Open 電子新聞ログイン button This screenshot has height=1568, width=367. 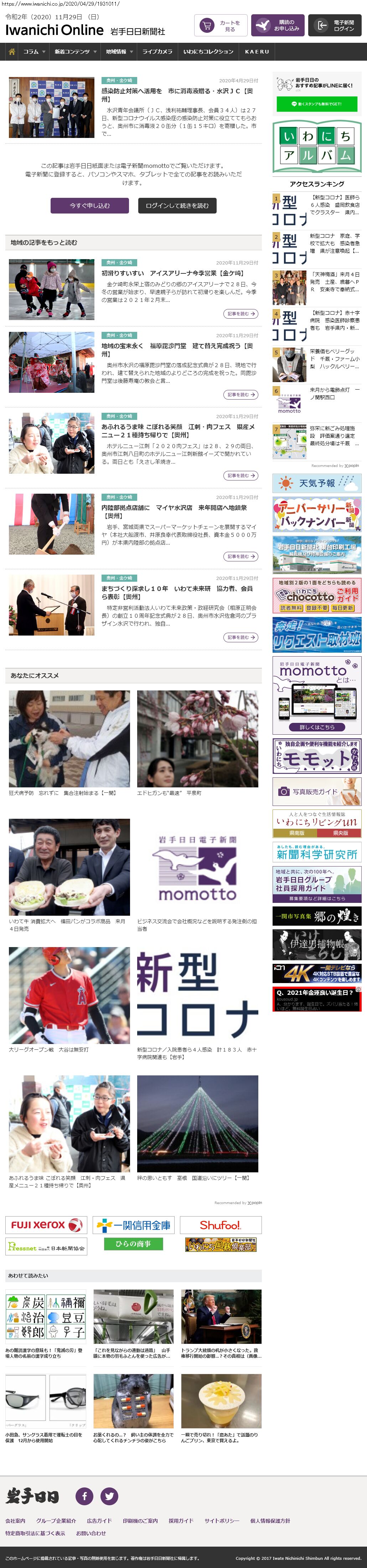click(x=335, y=26)
